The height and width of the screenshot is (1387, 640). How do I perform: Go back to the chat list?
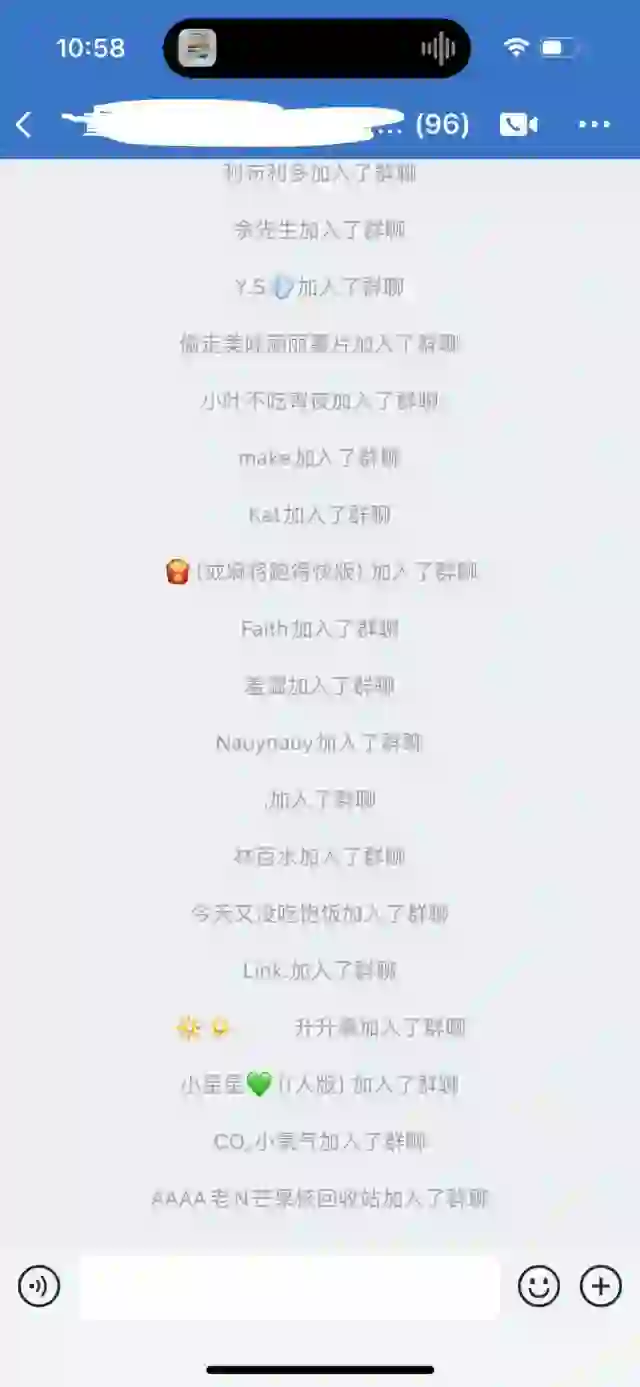coord(24,124)
